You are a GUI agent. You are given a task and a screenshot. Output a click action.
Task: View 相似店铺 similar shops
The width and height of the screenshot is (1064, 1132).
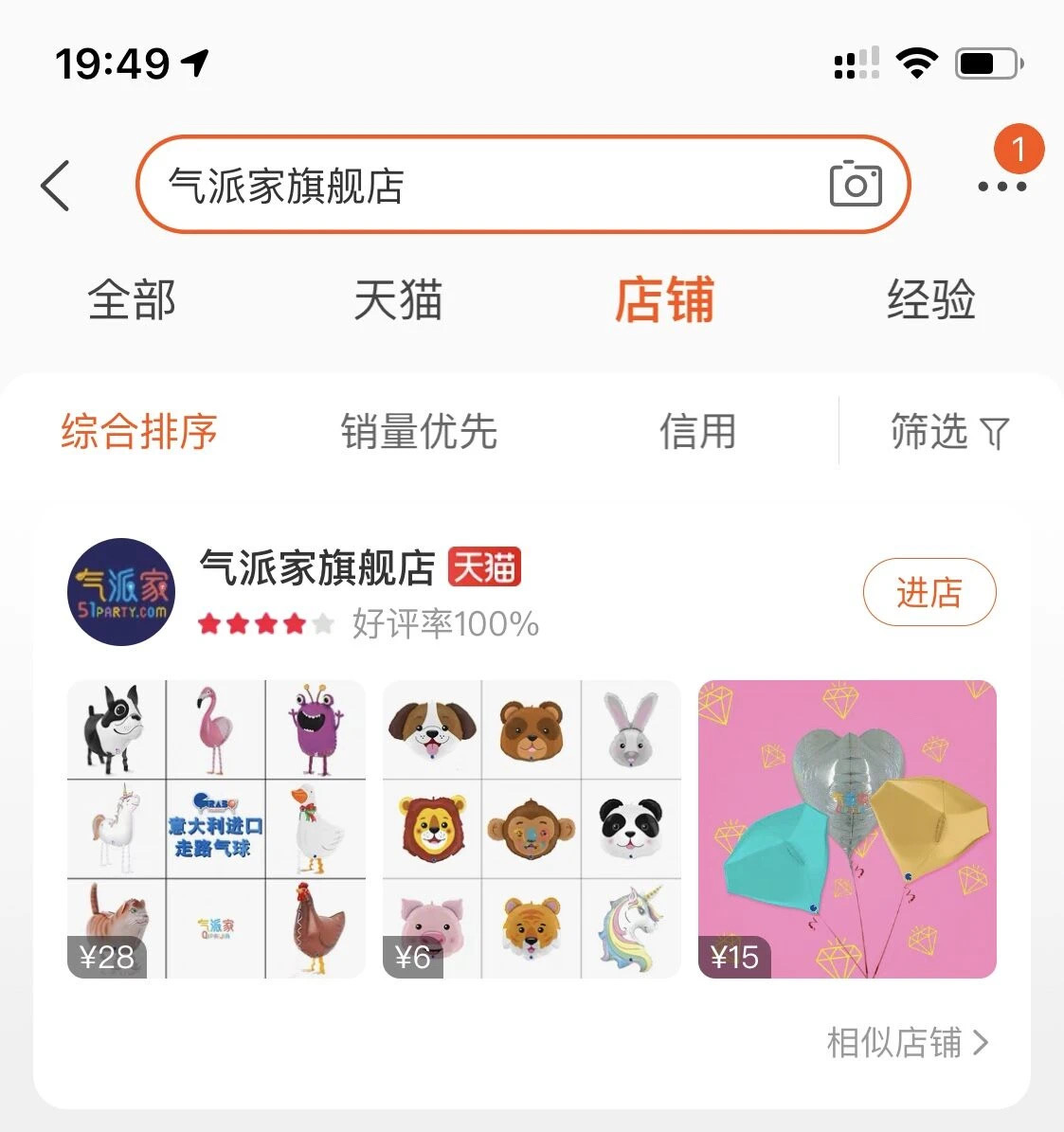pos(907,1043)
